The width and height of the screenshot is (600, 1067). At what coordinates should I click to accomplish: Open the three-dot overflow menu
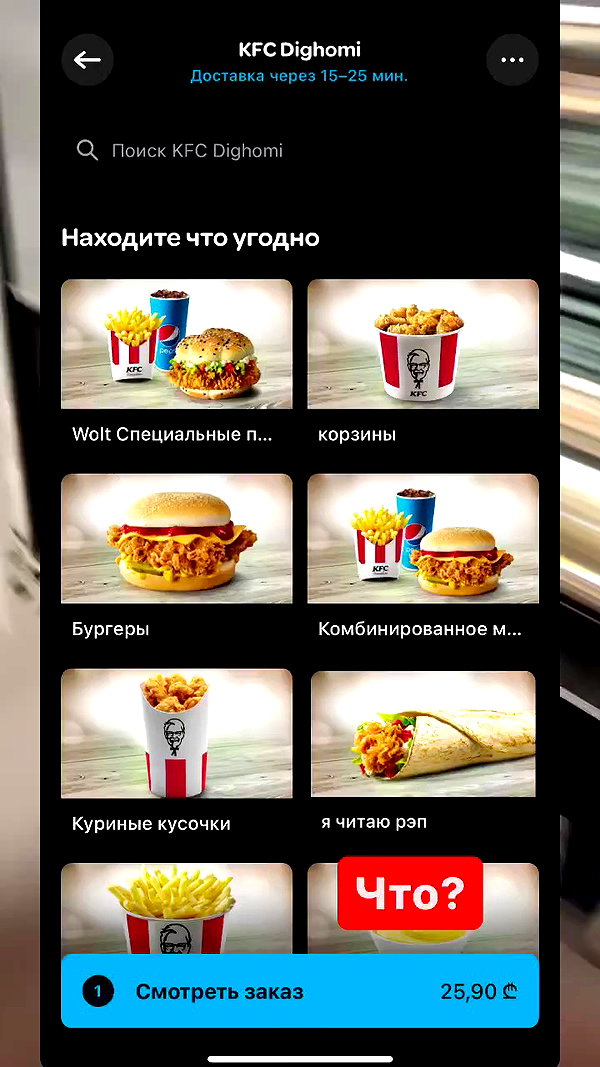(x=512, y=60)
